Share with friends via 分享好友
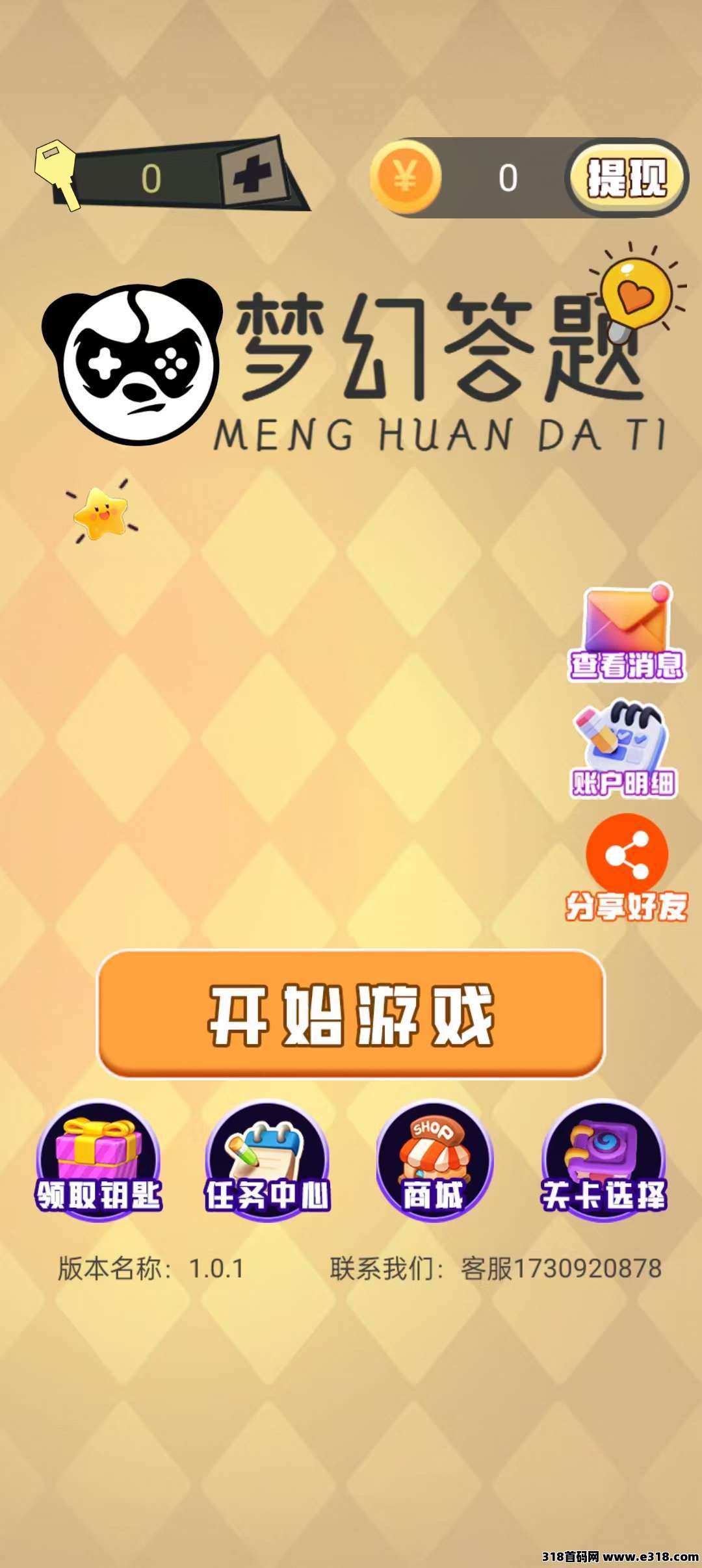 (627, 869)
